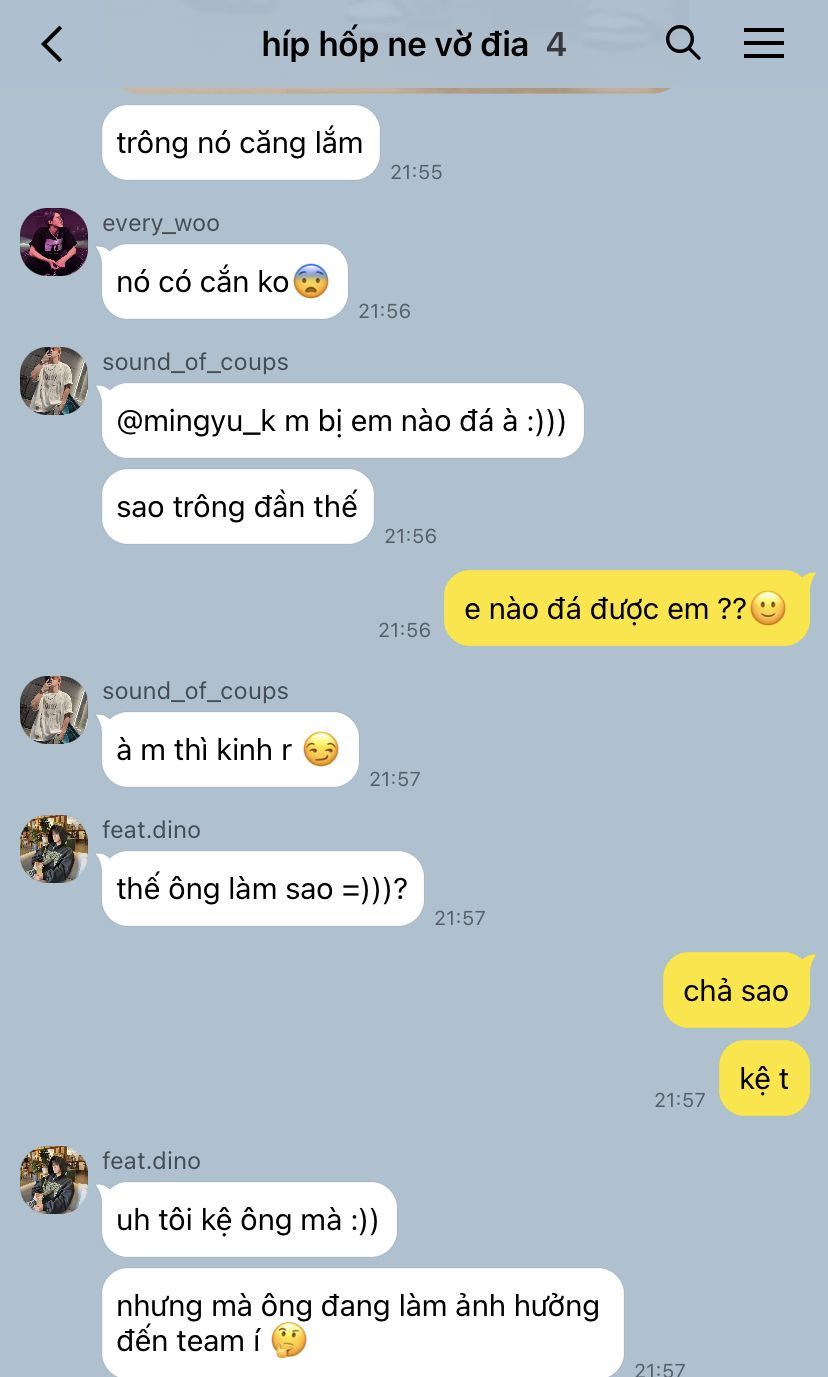Tap sound_of_coups avatar beside the @mingyu_k message
Viewport: 828px width, 1377px height.
54,381
